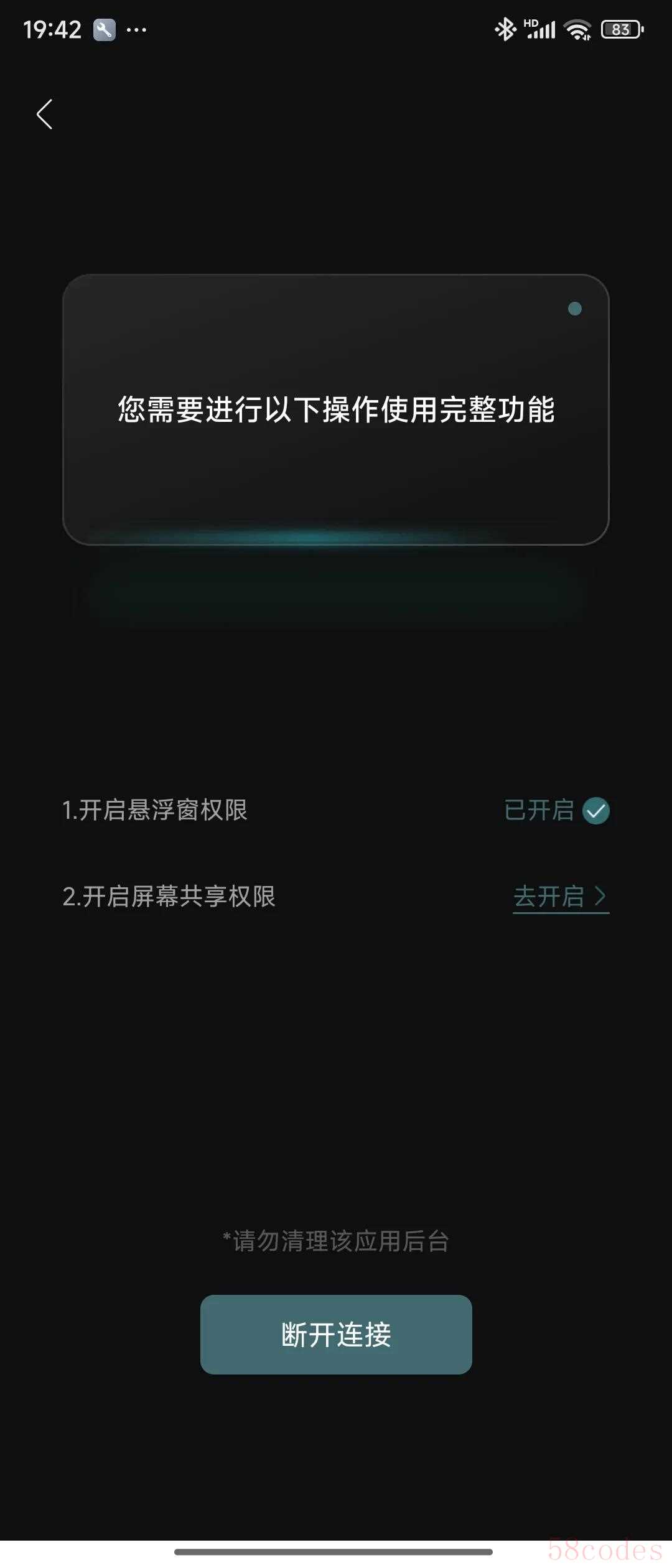Tap the 断开连接 disconnect button

[336, 1334]
